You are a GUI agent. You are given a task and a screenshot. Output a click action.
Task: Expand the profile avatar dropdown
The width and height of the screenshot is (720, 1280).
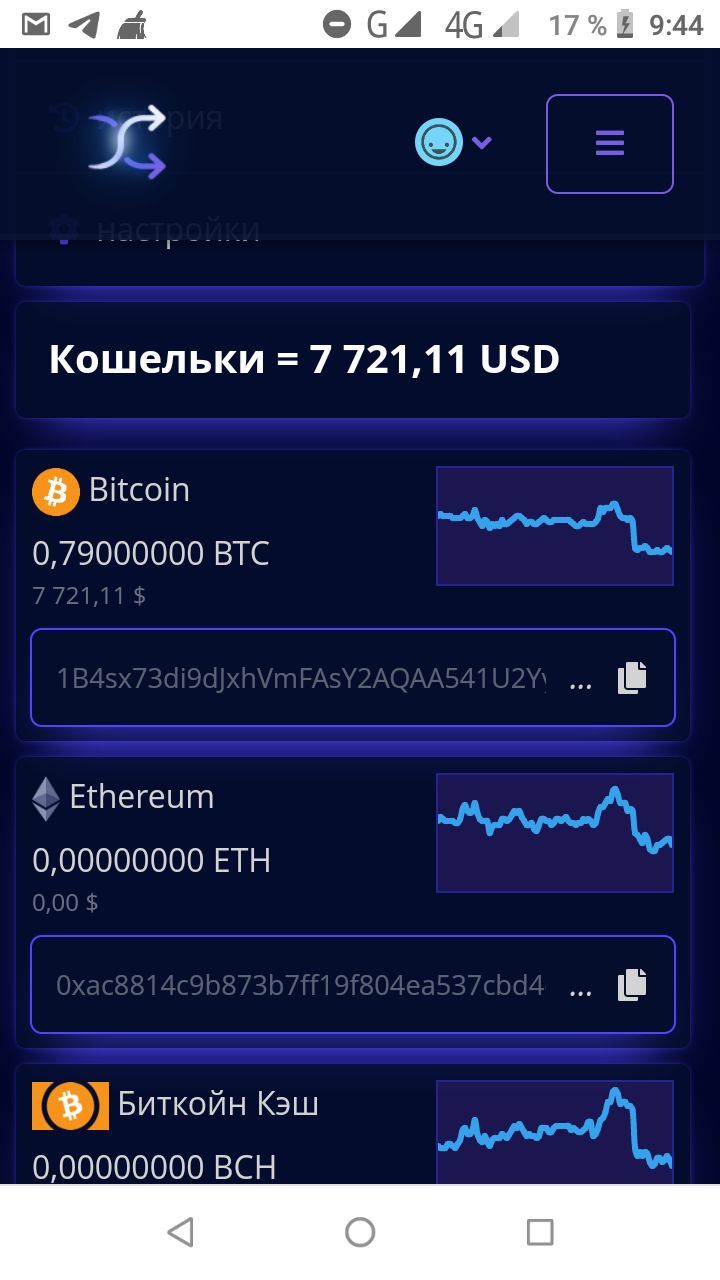[453, 142]
